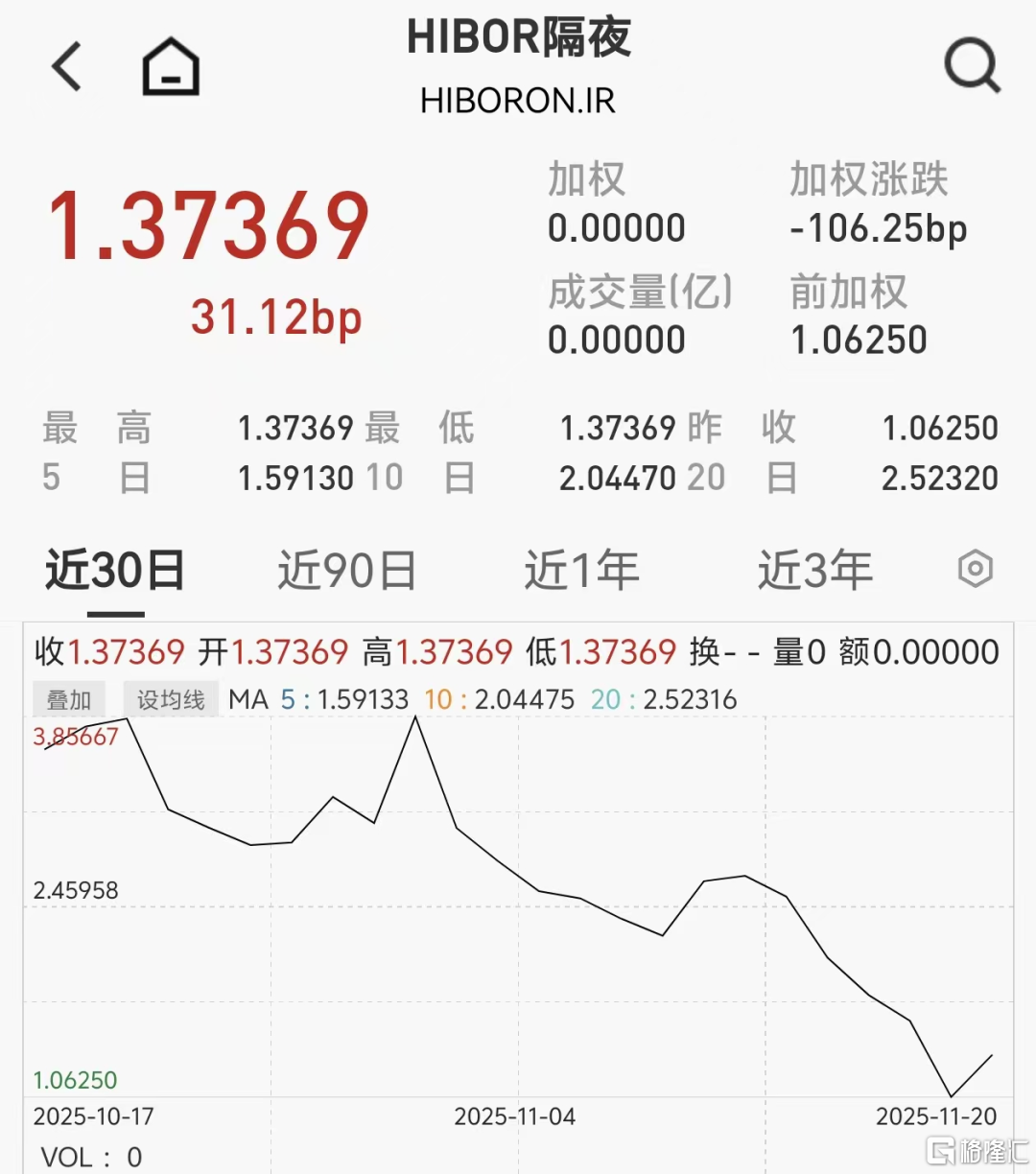
Task: Open the search magnifier
Action: click(972, 65)
